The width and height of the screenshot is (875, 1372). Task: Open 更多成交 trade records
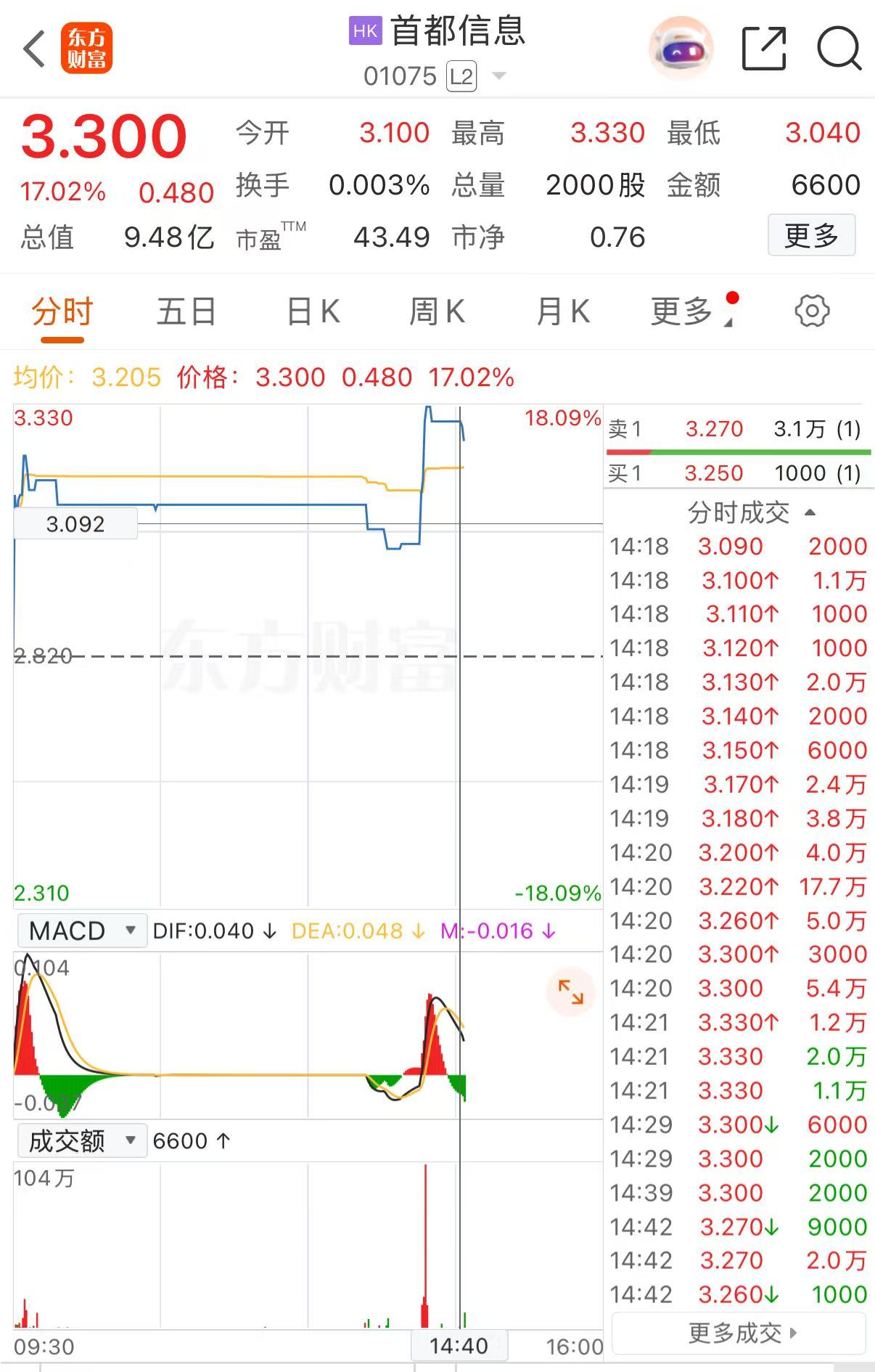click(740, 1333)
